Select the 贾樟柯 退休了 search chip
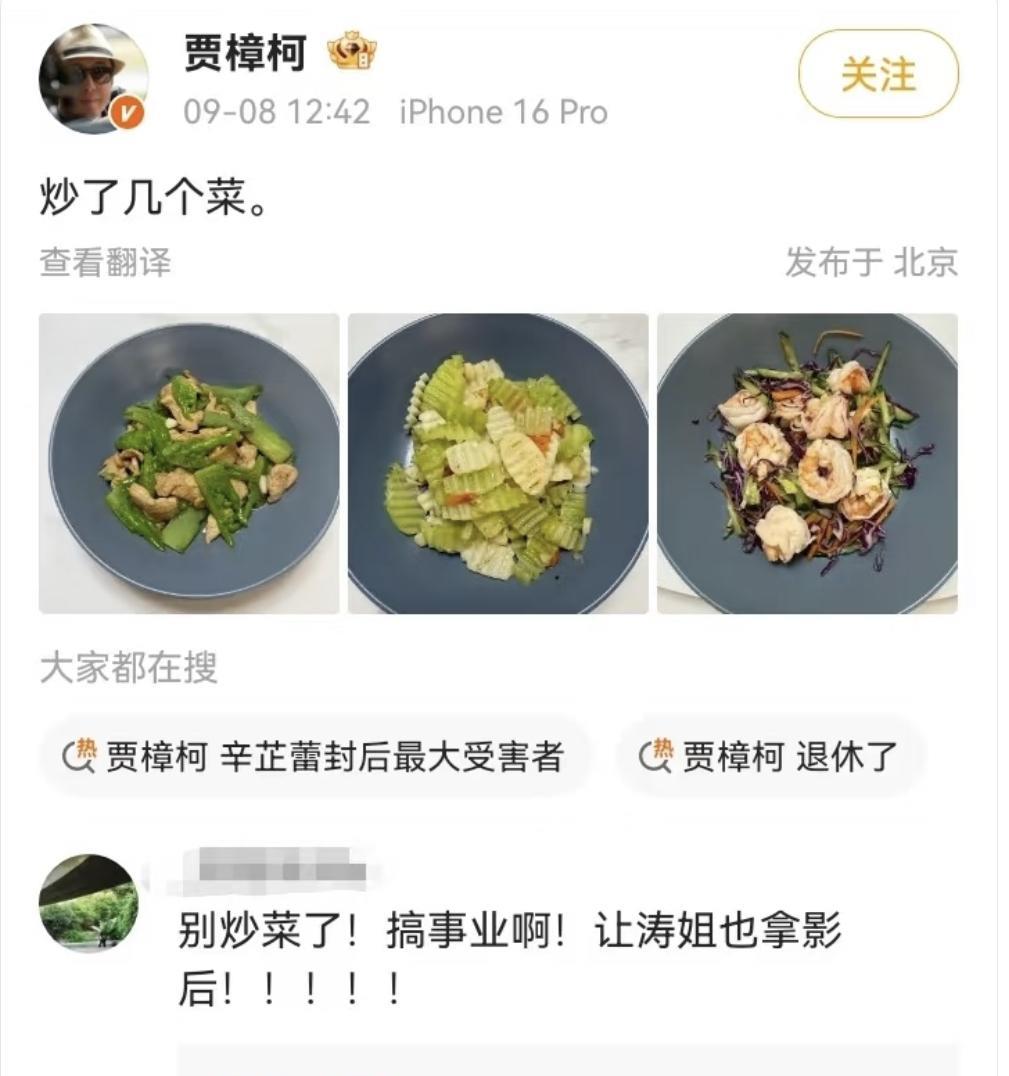This screenshot has width=1009, height=1076. pos(771,757)
